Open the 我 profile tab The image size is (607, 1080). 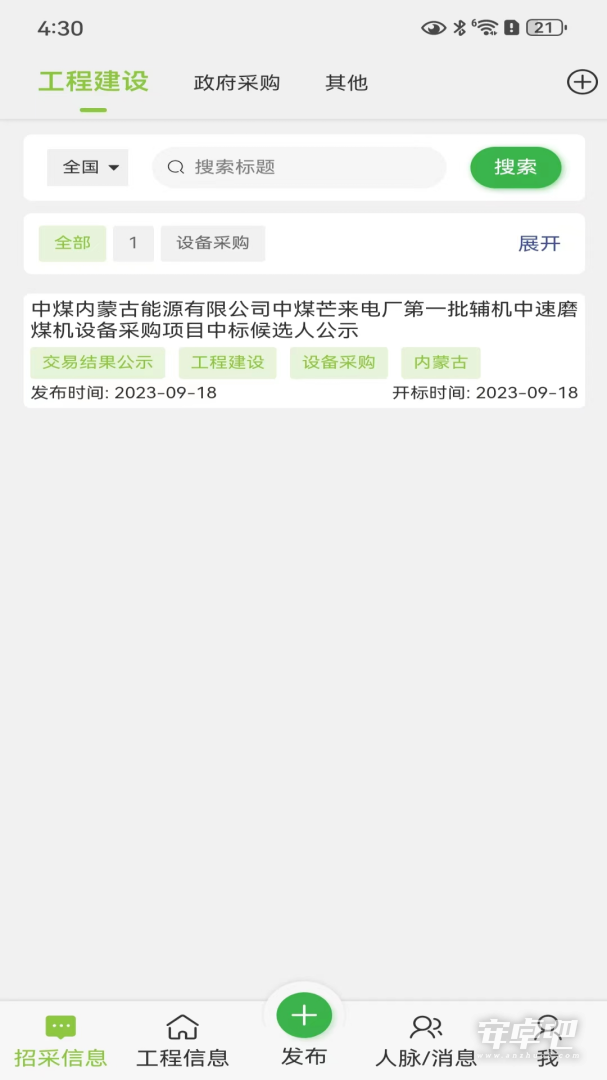(x=548, y=1040)
